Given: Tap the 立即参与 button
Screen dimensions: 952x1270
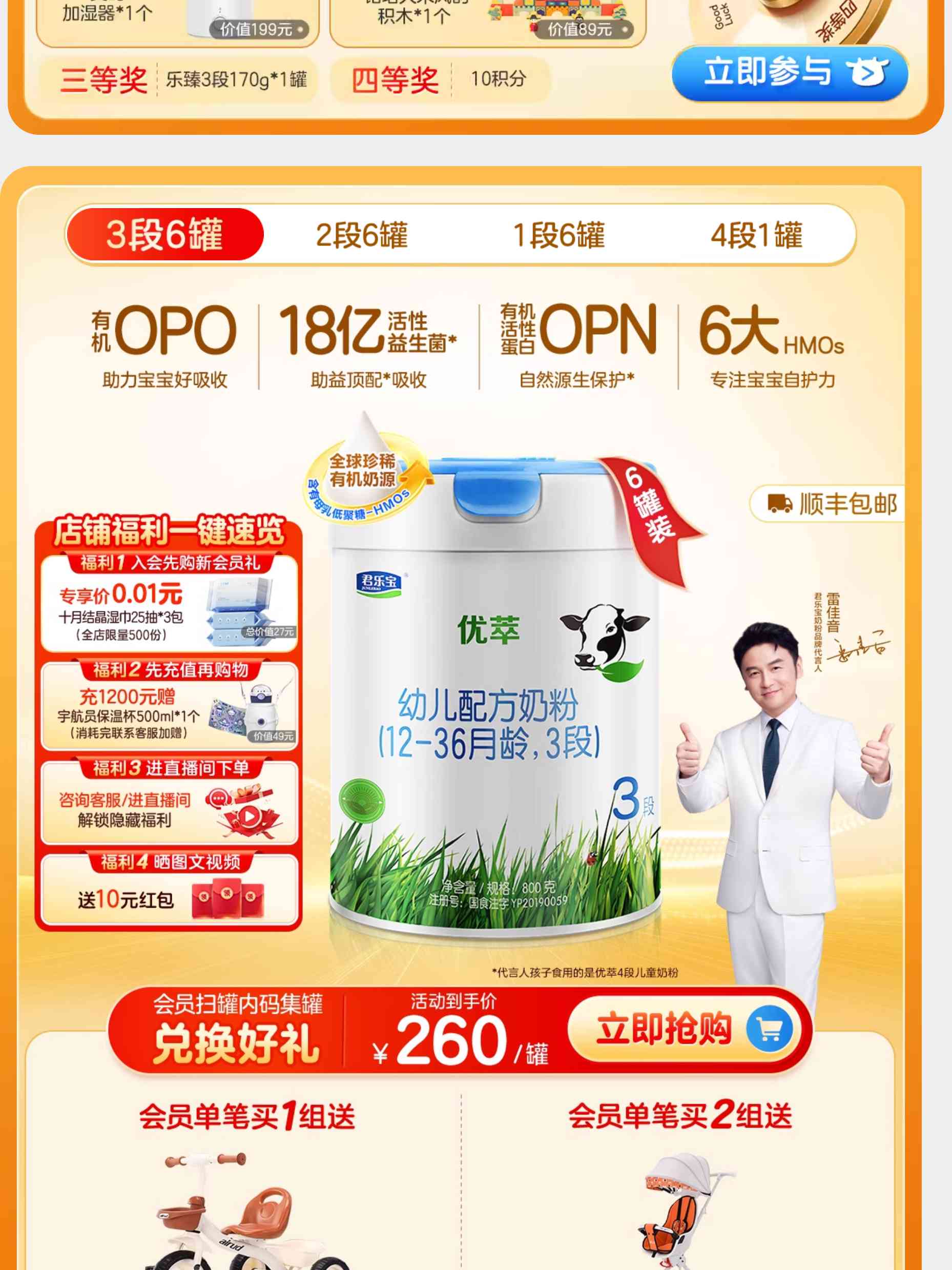Looking at the screenshot, I should 789,73.
